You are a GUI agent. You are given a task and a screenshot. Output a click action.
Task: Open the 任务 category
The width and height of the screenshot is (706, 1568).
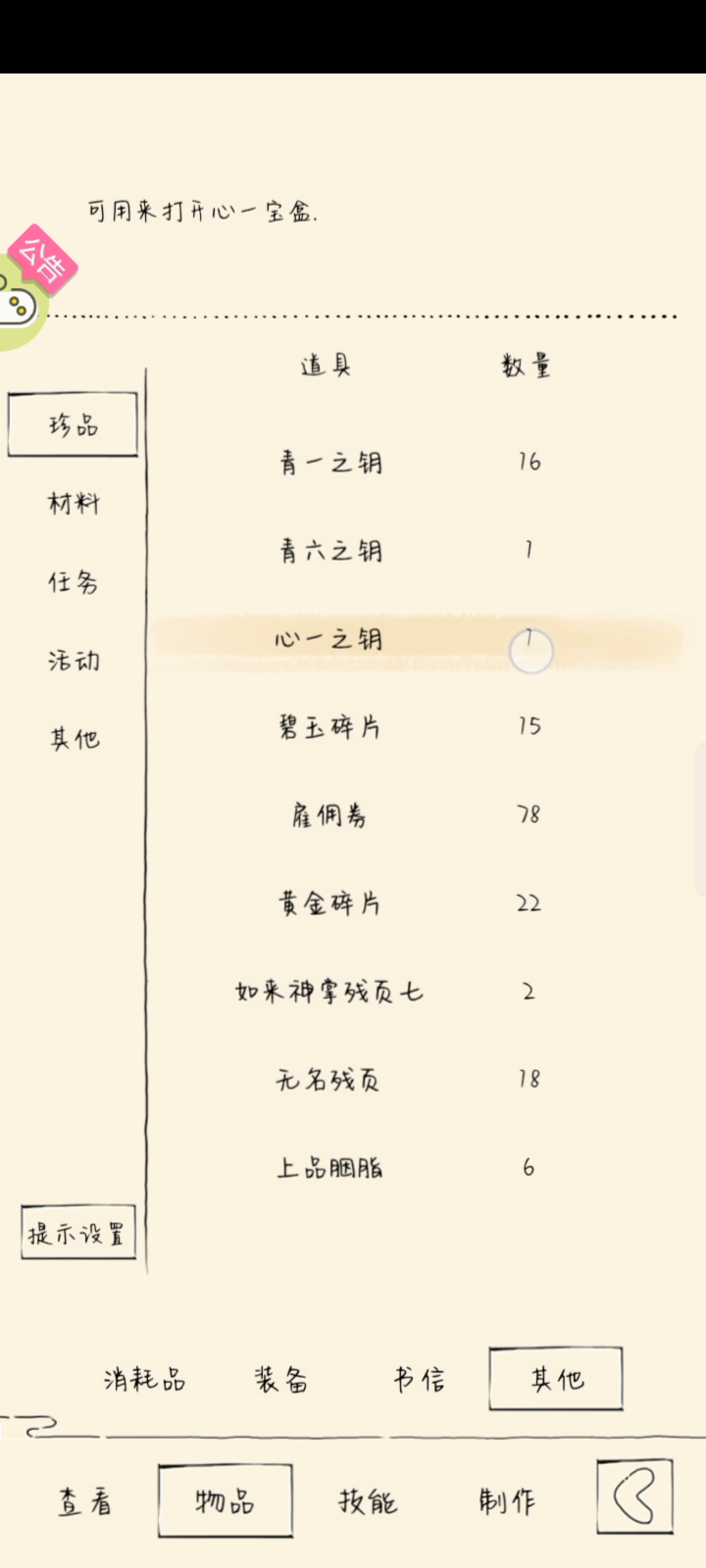[x=74, y=582]
